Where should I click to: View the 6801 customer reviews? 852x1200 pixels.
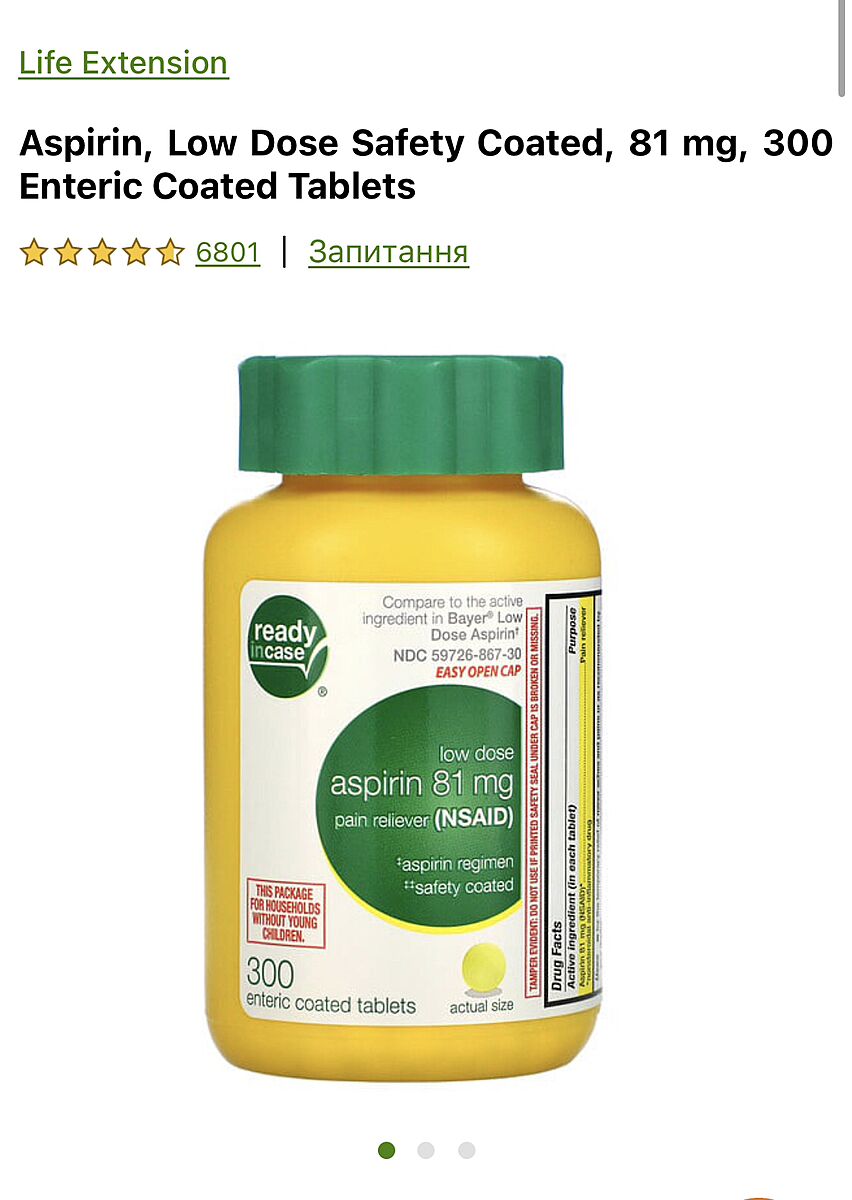[227, 252]
